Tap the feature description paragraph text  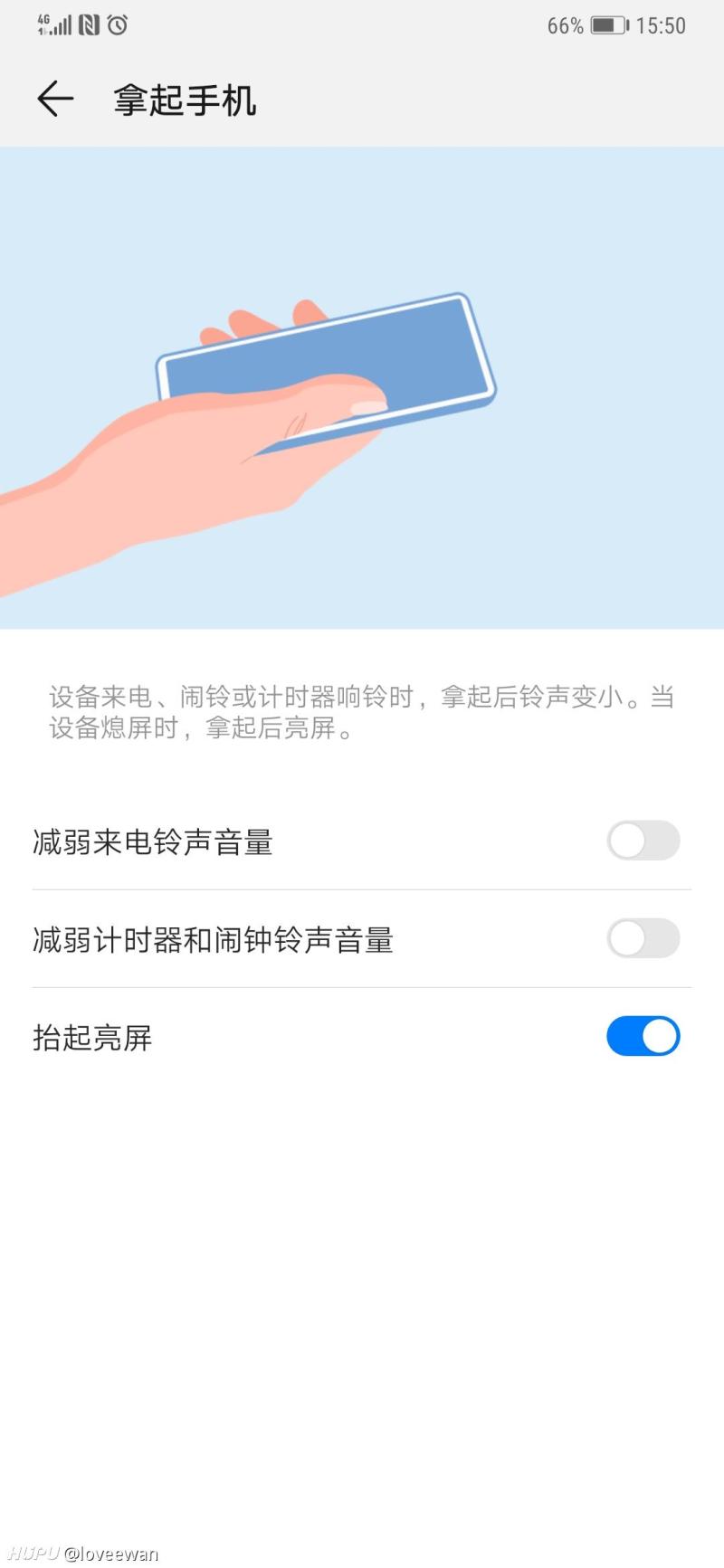(x=360, y=712)
